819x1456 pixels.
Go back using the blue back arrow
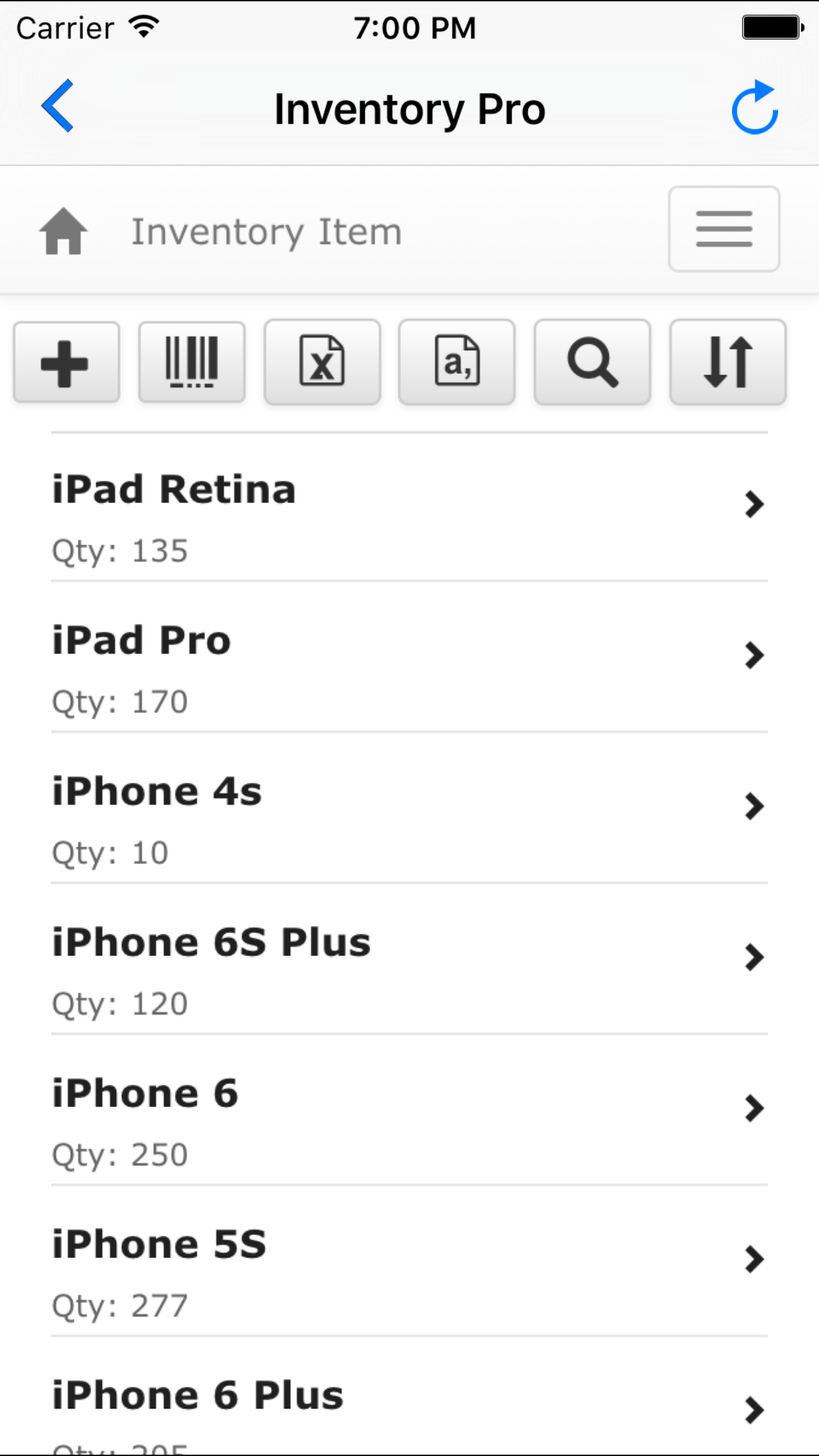click(58, 107)
